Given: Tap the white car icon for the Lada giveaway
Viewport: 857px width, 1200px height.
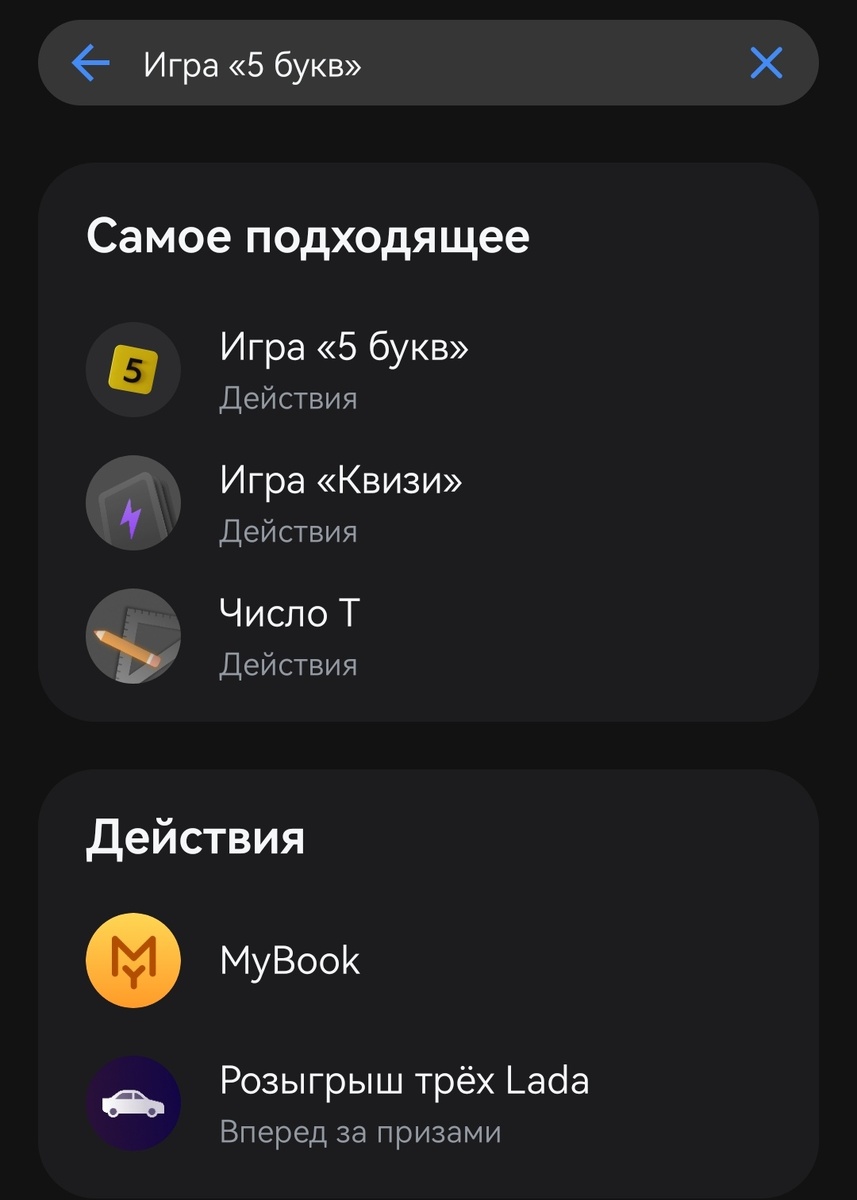Looking at the screenshot, I should click(133, 1103).
